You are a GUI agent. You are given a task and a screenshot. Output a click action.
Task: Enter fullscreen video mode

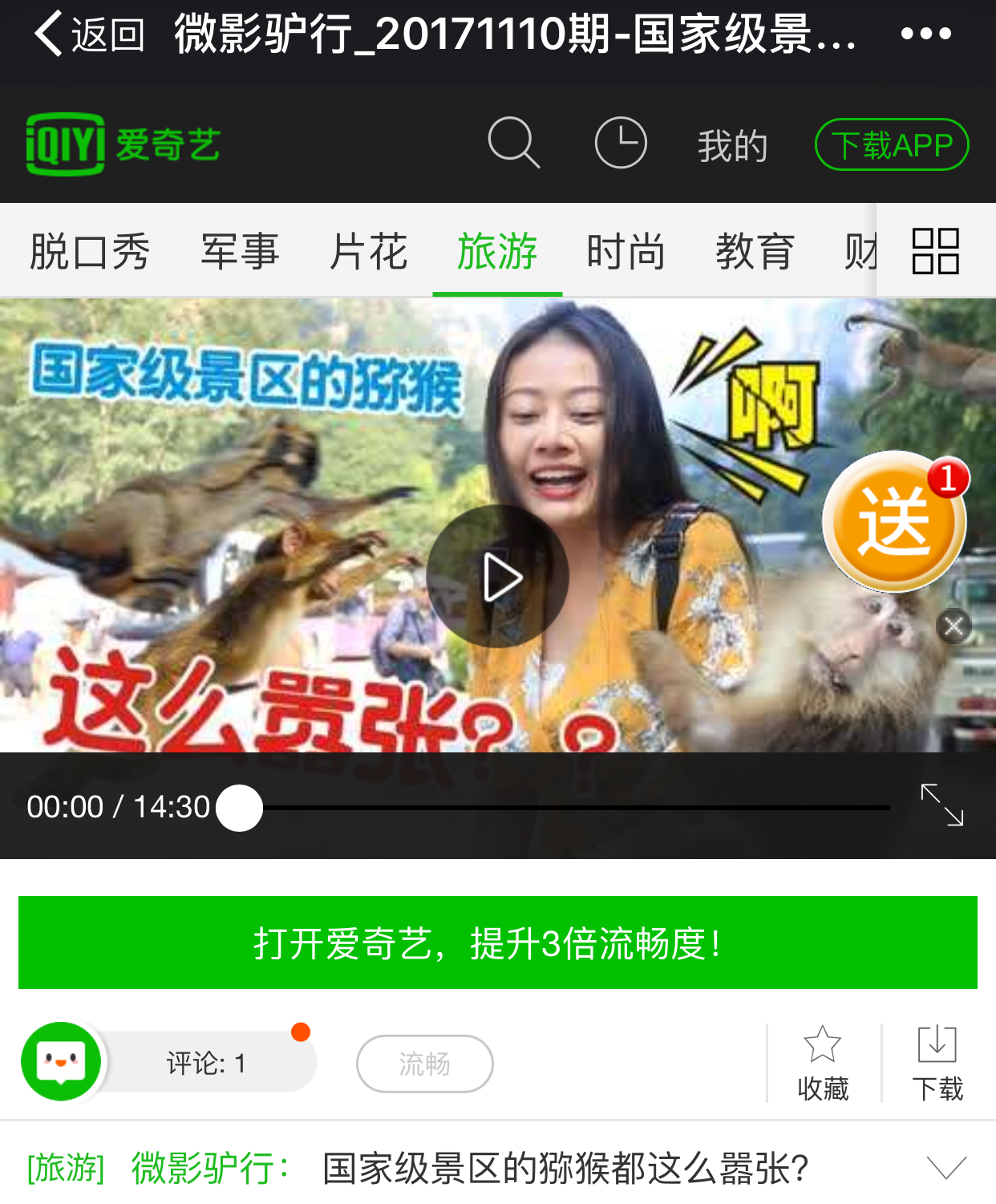[941, 805]
